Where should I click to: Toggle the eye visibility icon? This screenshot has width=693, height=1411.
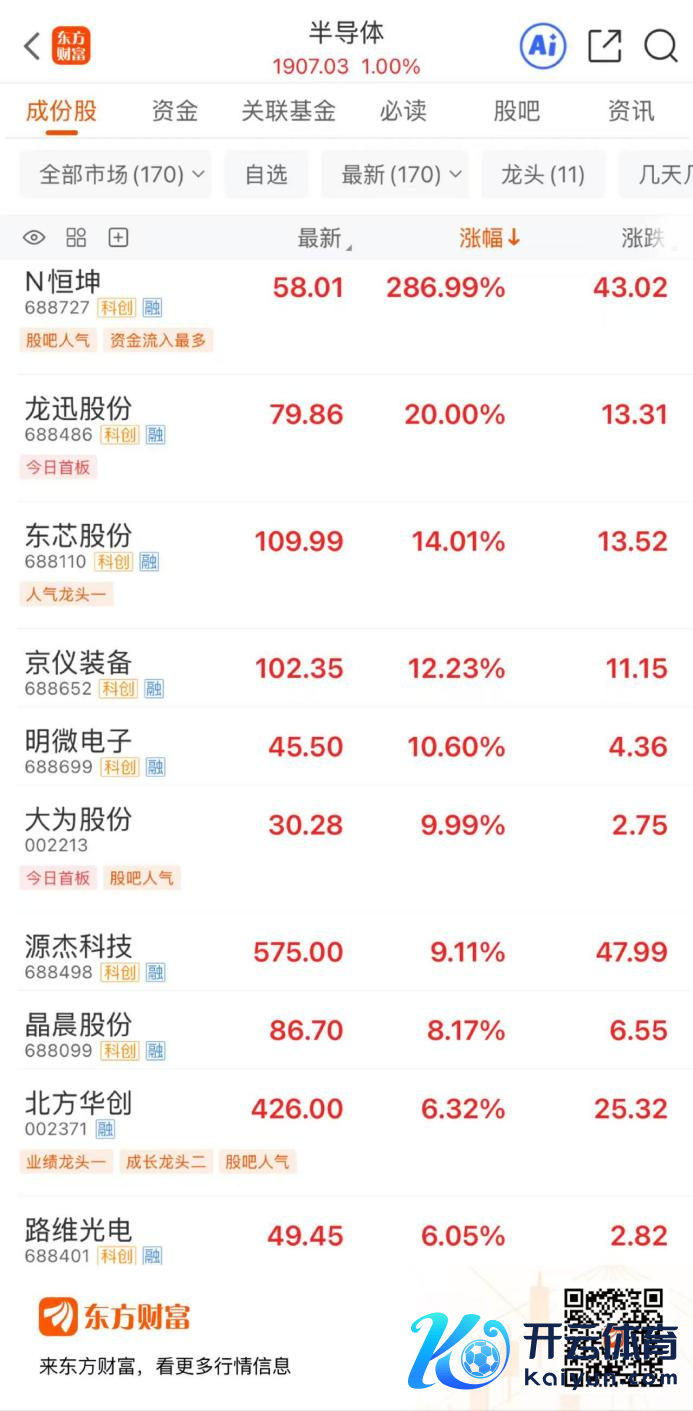click(34, 238)
